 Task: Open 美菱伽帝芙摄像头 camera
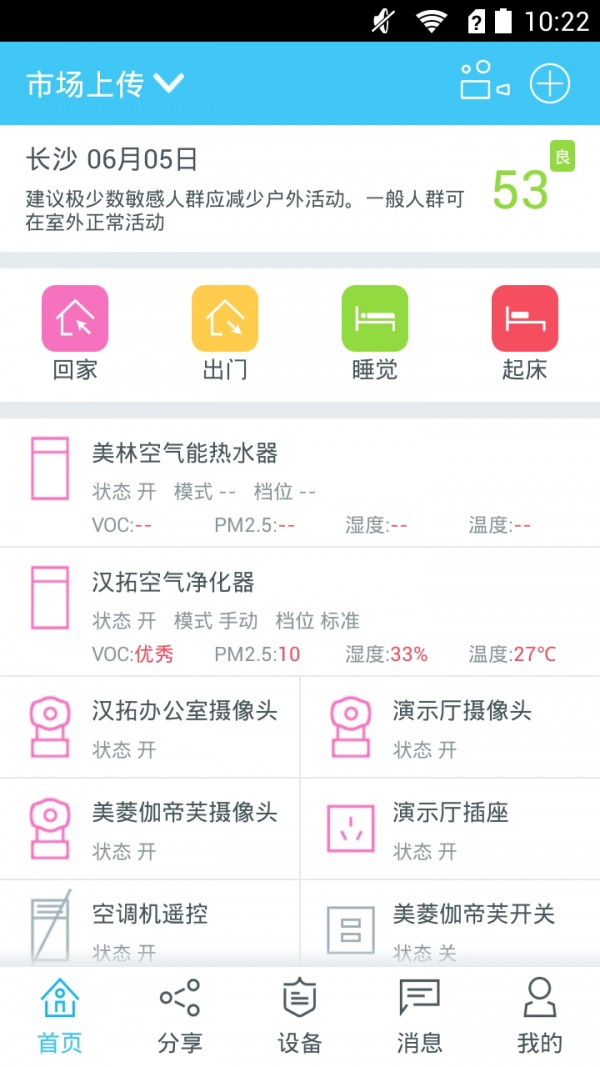[150, 829]
